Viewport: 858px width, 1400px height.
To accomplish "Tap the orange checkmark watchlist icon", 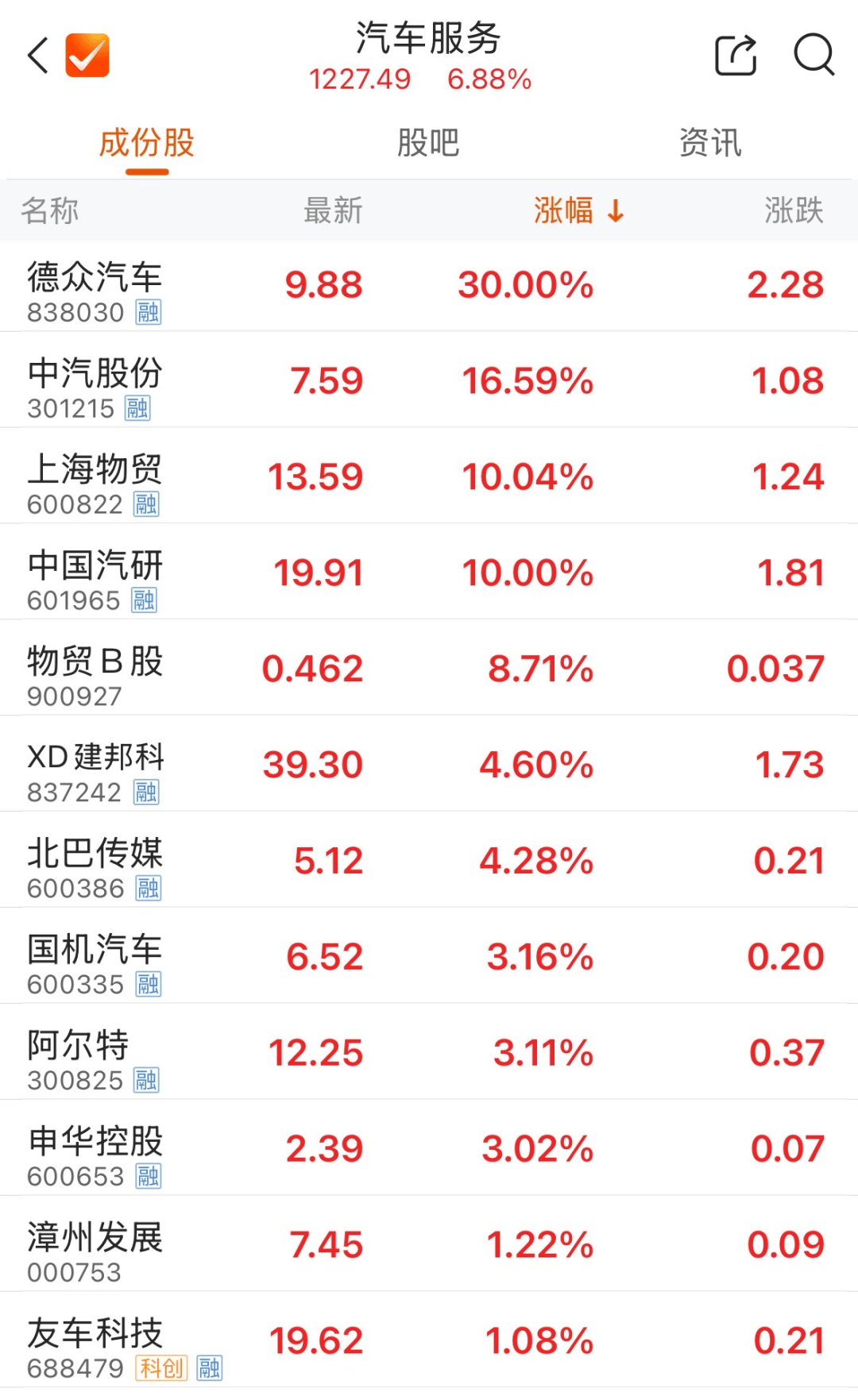I will (x=87, y=56).
